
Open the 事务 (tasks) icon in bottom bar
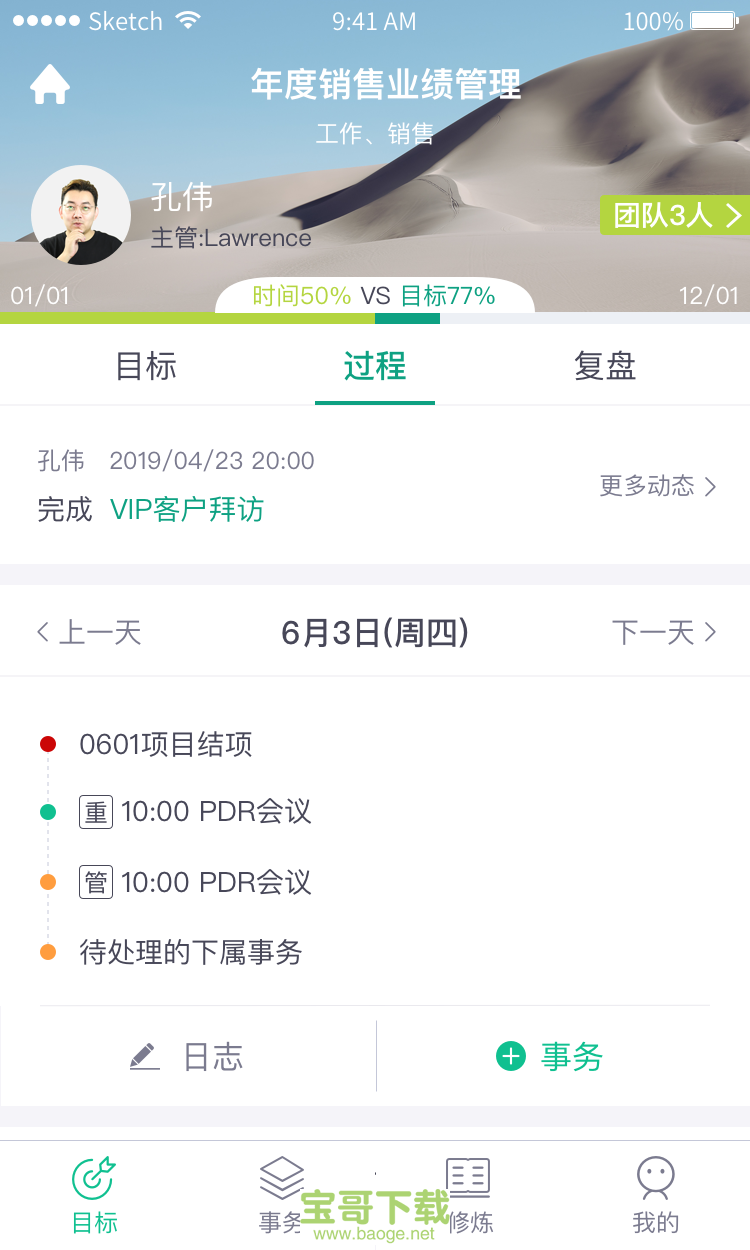[x=281, y=1180]
